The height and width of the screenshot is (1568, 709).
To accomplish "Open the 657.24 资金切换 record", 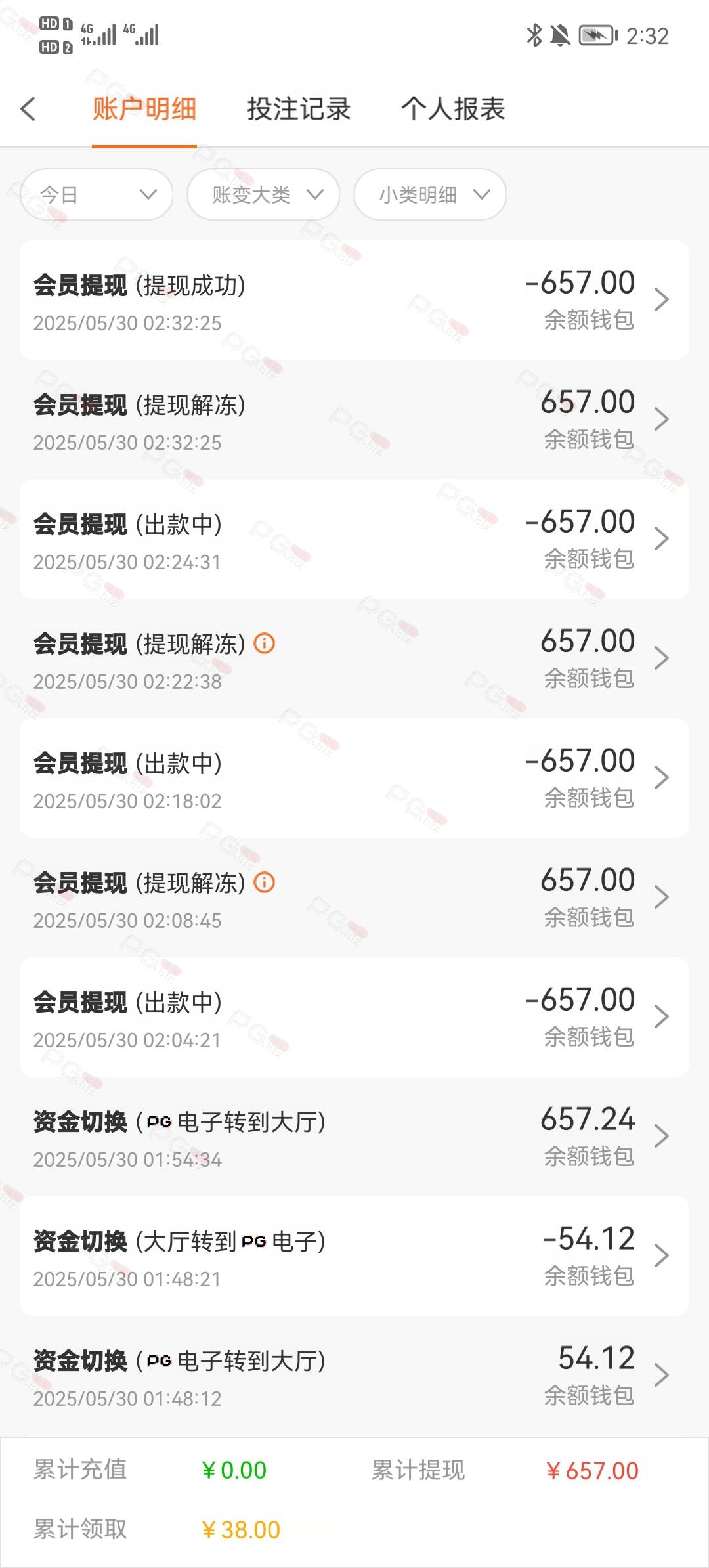I will (x=354, y=1137).
